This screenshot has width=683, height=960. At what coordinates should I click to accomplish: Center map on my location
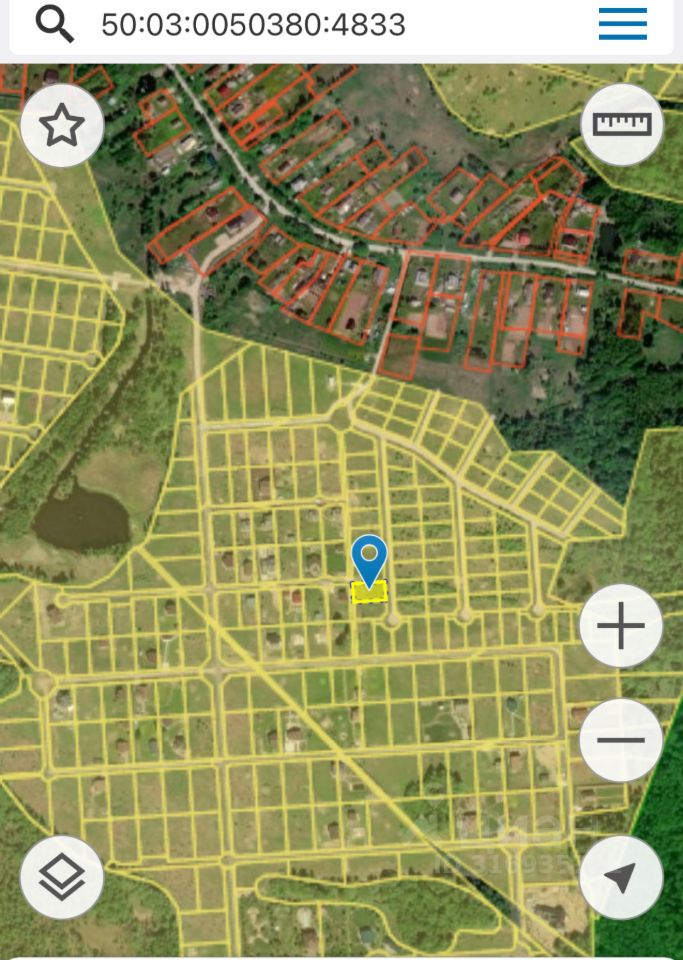[x=621, y=878]
